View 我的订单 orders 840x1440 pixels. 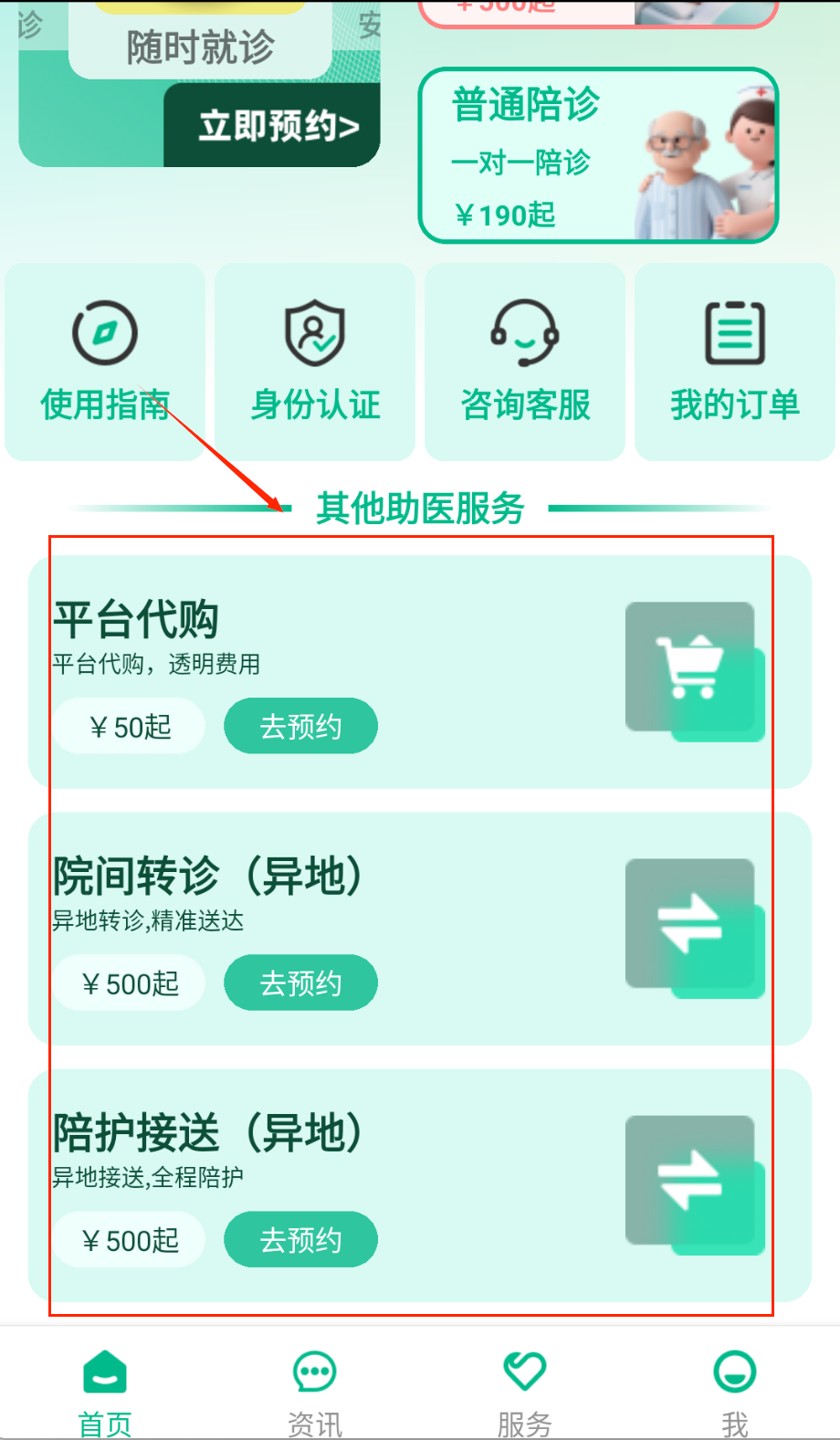(735, 363)
